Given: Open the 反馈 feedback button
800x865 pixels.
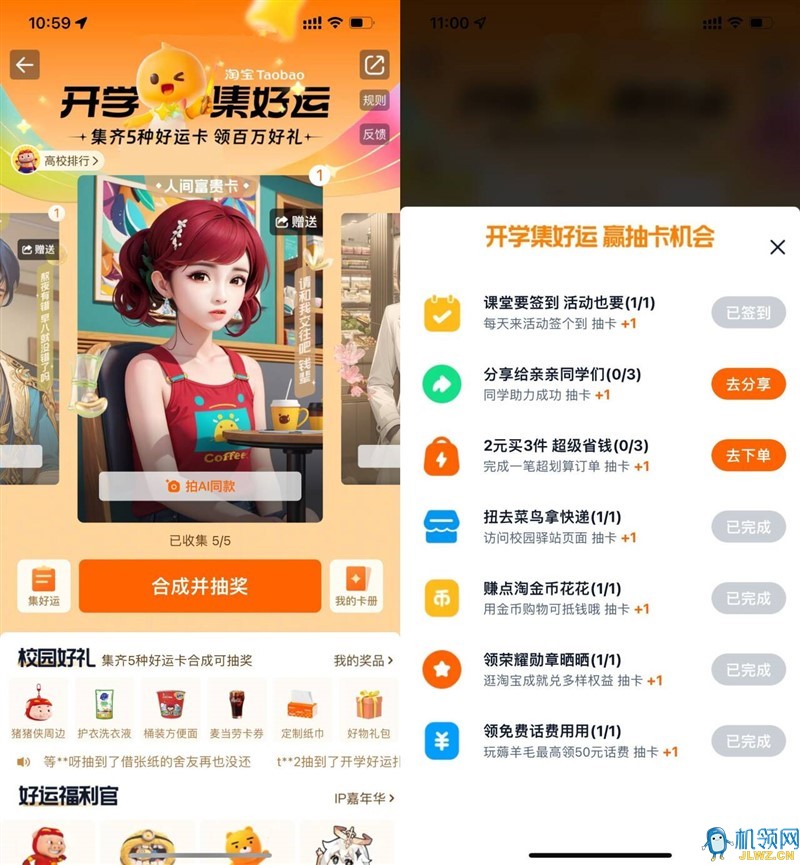Looking at the screenshot, I should pos(374,133).
